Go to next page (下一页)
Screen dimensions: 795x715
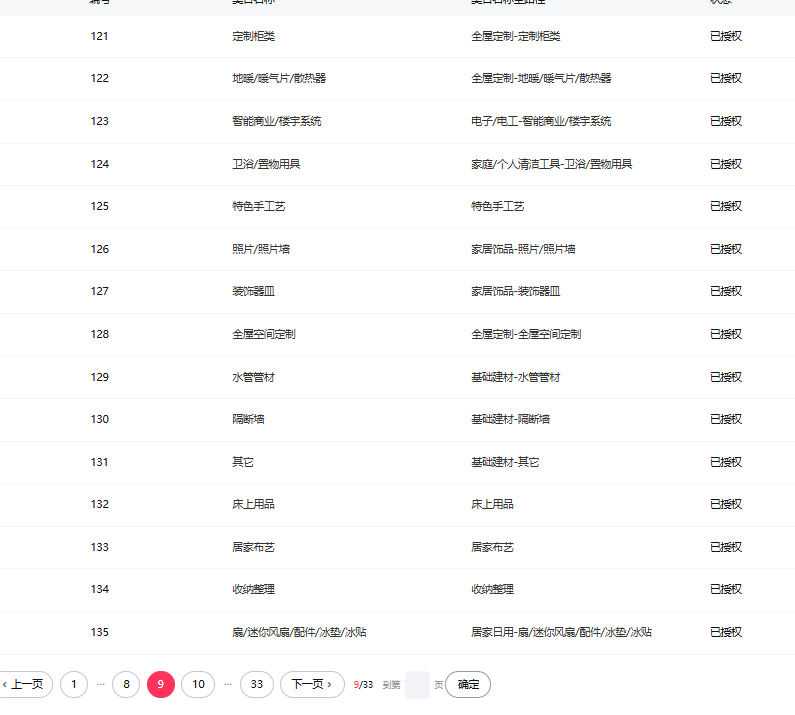(x=312, y=684)
